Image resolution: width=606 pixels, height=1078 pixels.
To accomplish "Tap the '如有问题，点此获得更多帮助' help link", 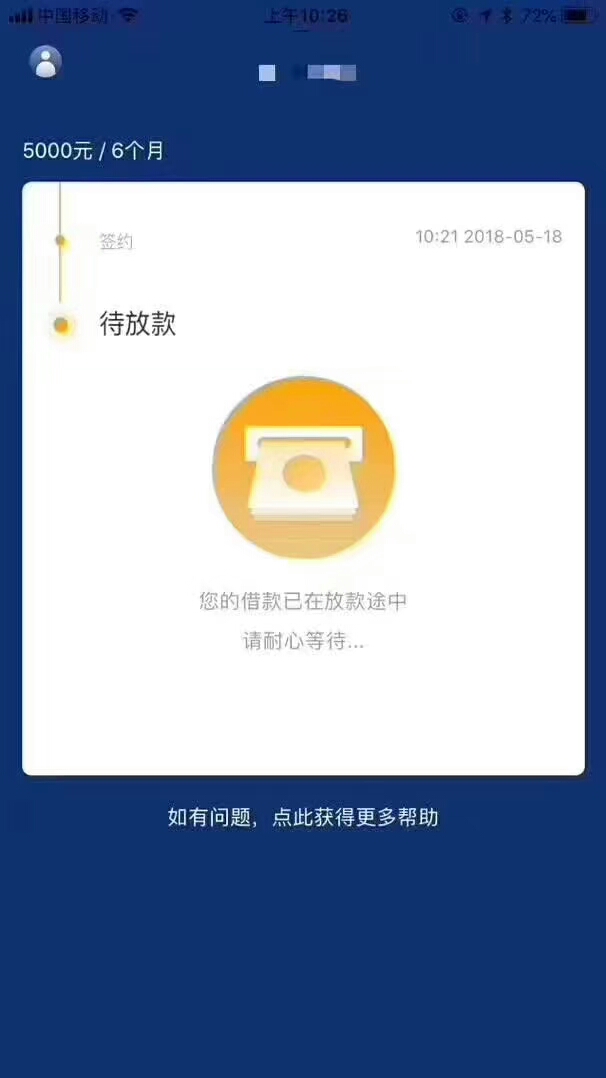I will tap(303, 817).
